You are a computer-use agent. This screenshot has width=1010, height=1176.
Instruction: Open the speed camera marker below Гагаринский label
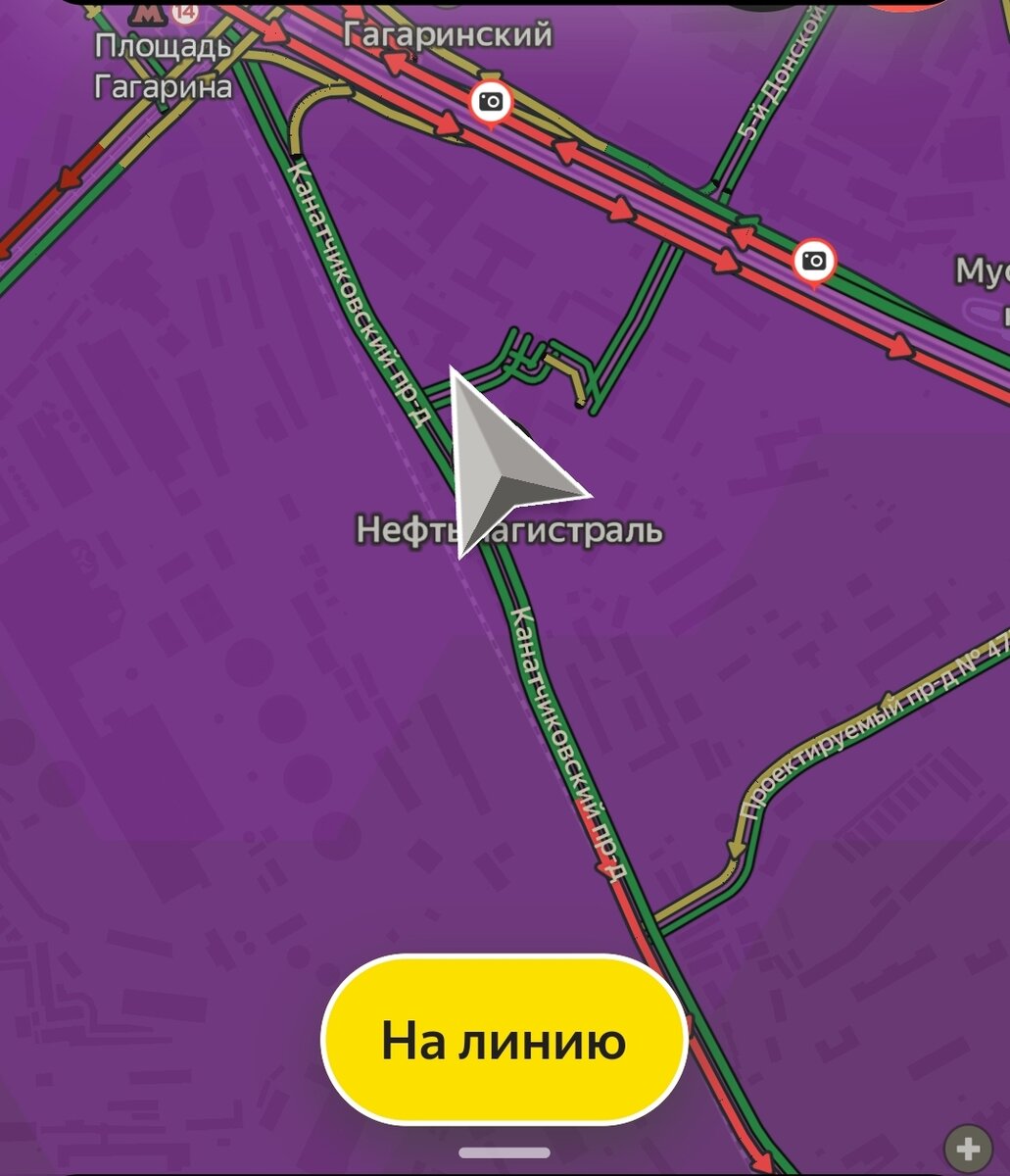pyautogui.click(x=491, y=104)
